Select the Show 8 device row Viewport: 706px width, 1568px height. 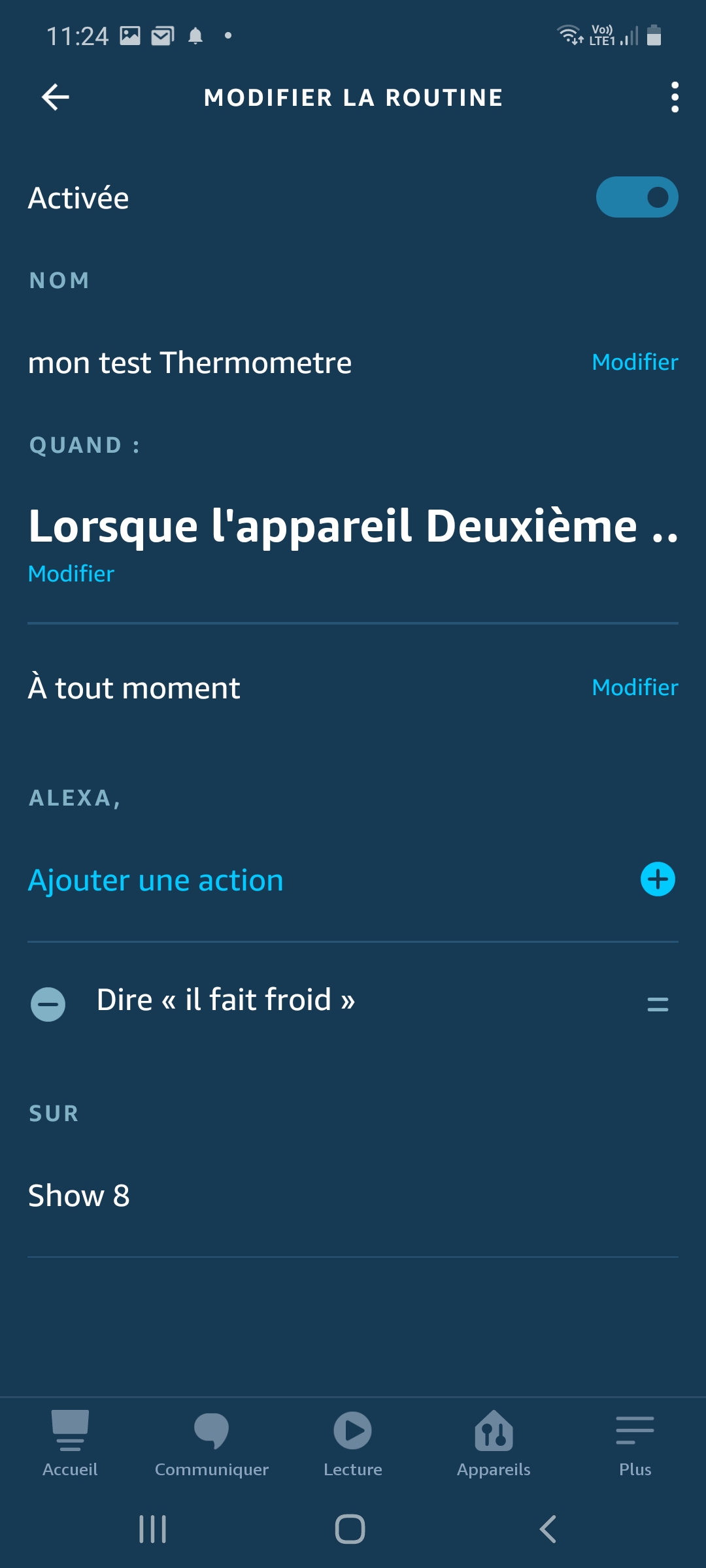[x=79, y=1196]
